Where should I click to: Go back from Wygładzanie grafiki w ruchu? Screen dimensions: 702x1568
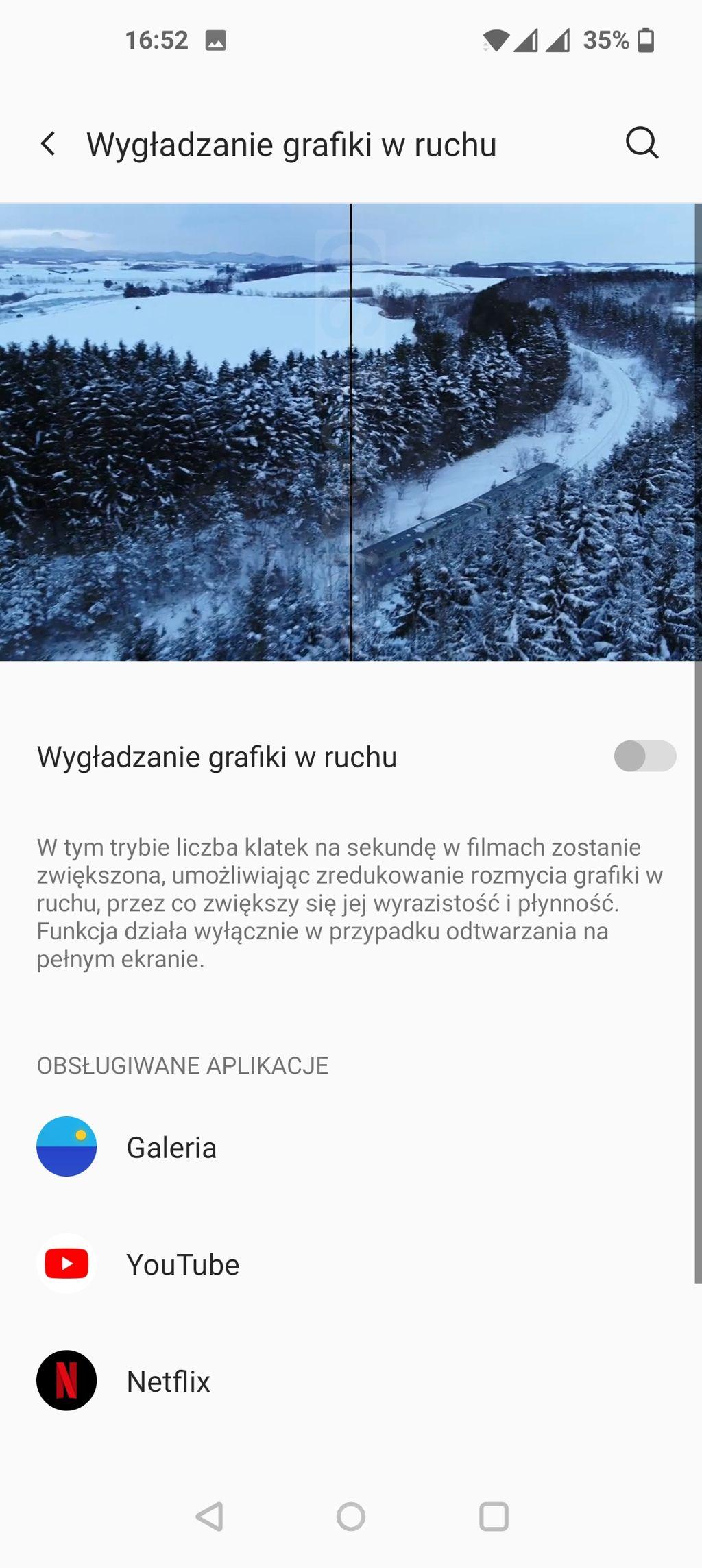coord(48,144)
